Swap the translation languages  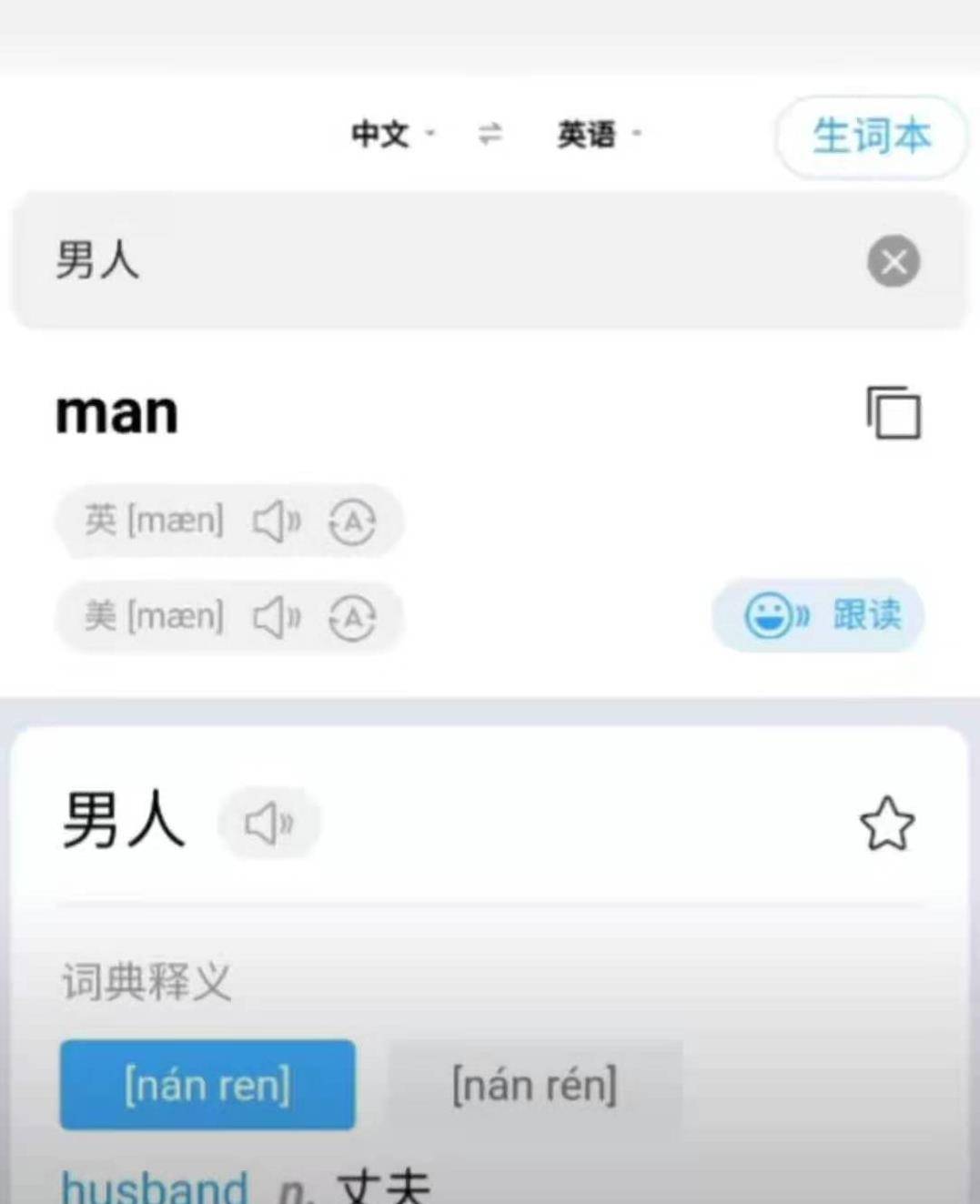[x=490, y=135]
